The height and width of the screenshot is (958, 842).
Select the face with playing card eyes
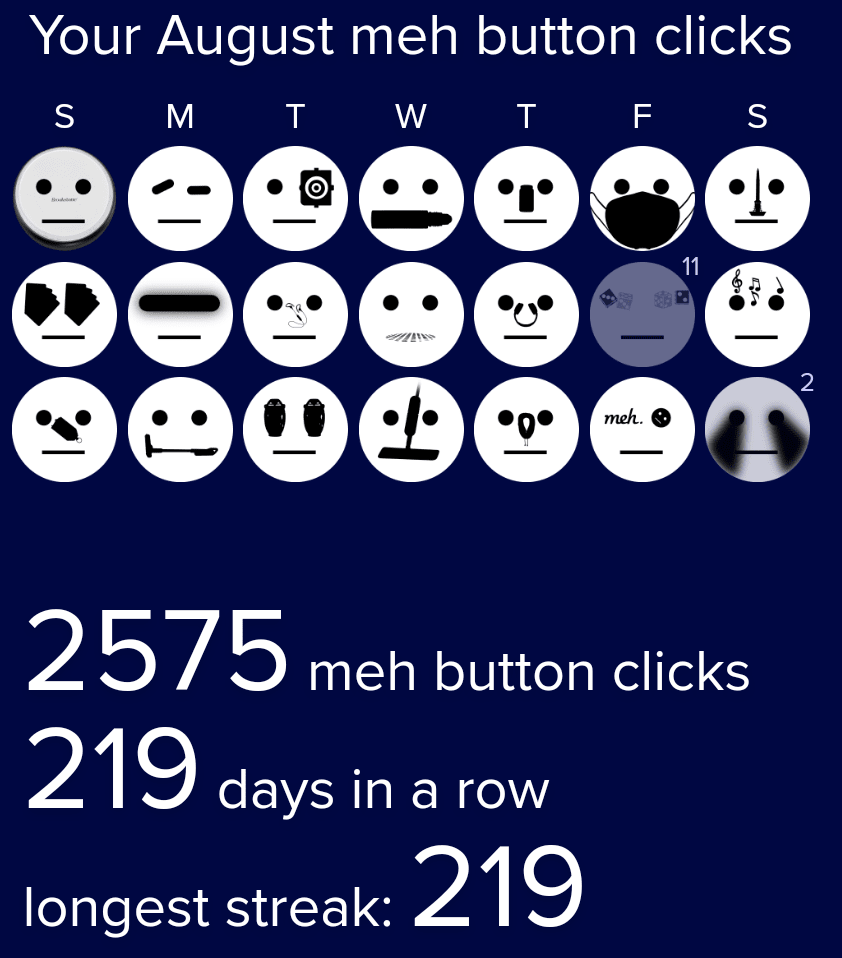point(64,314)
